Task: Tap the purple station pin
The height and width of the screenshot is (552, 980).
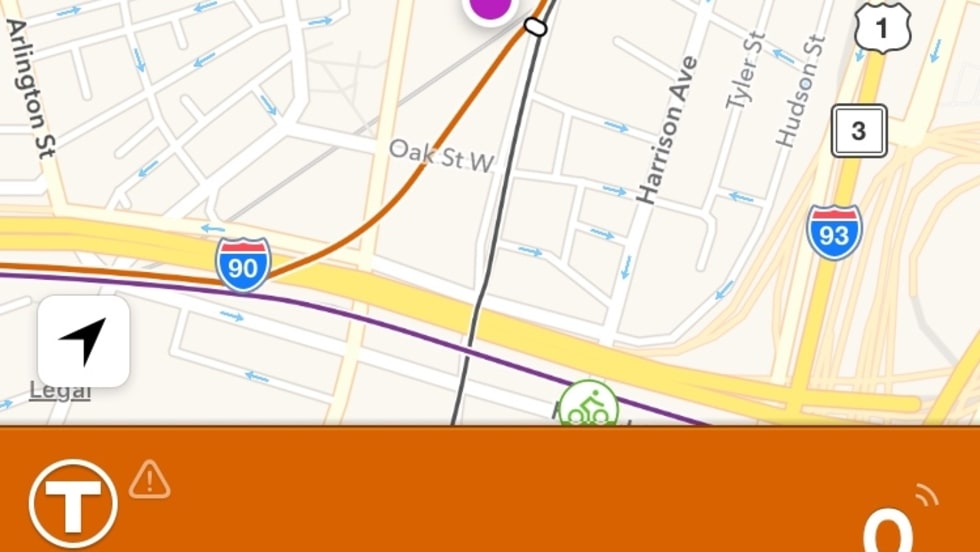Action: click(x=490, y=8)
